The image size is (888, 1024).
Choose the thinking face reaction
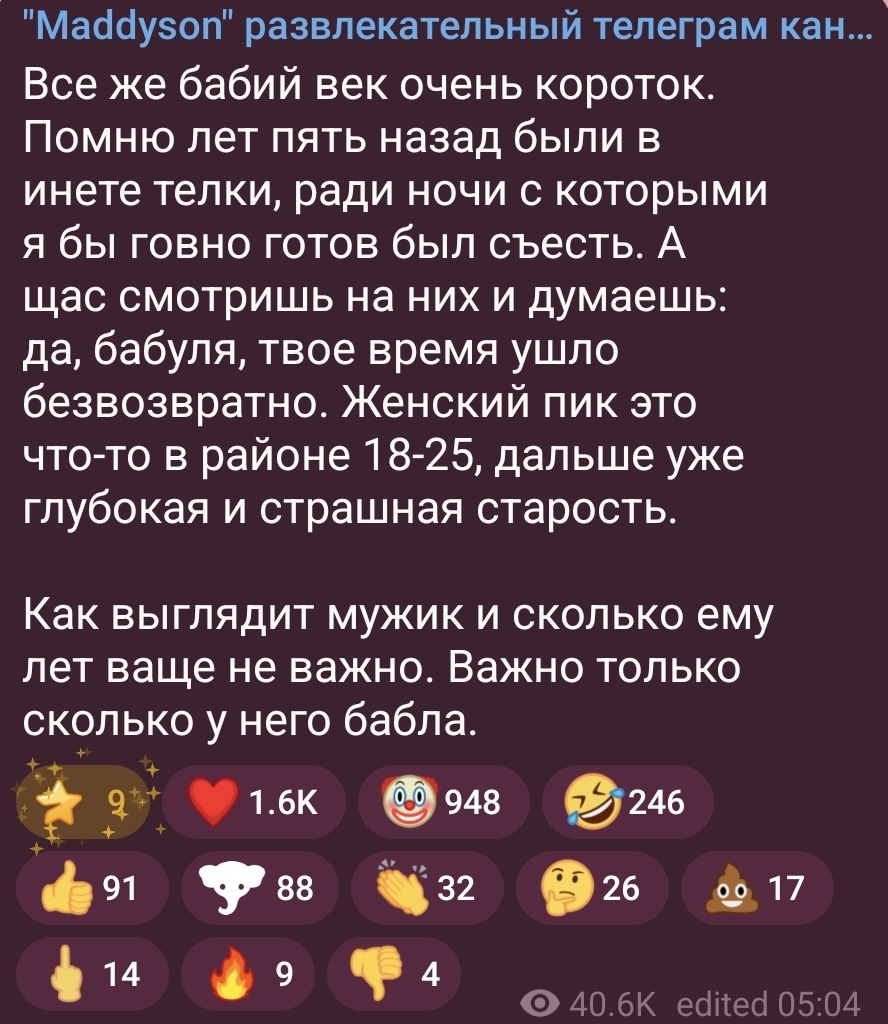pos(591,886)
